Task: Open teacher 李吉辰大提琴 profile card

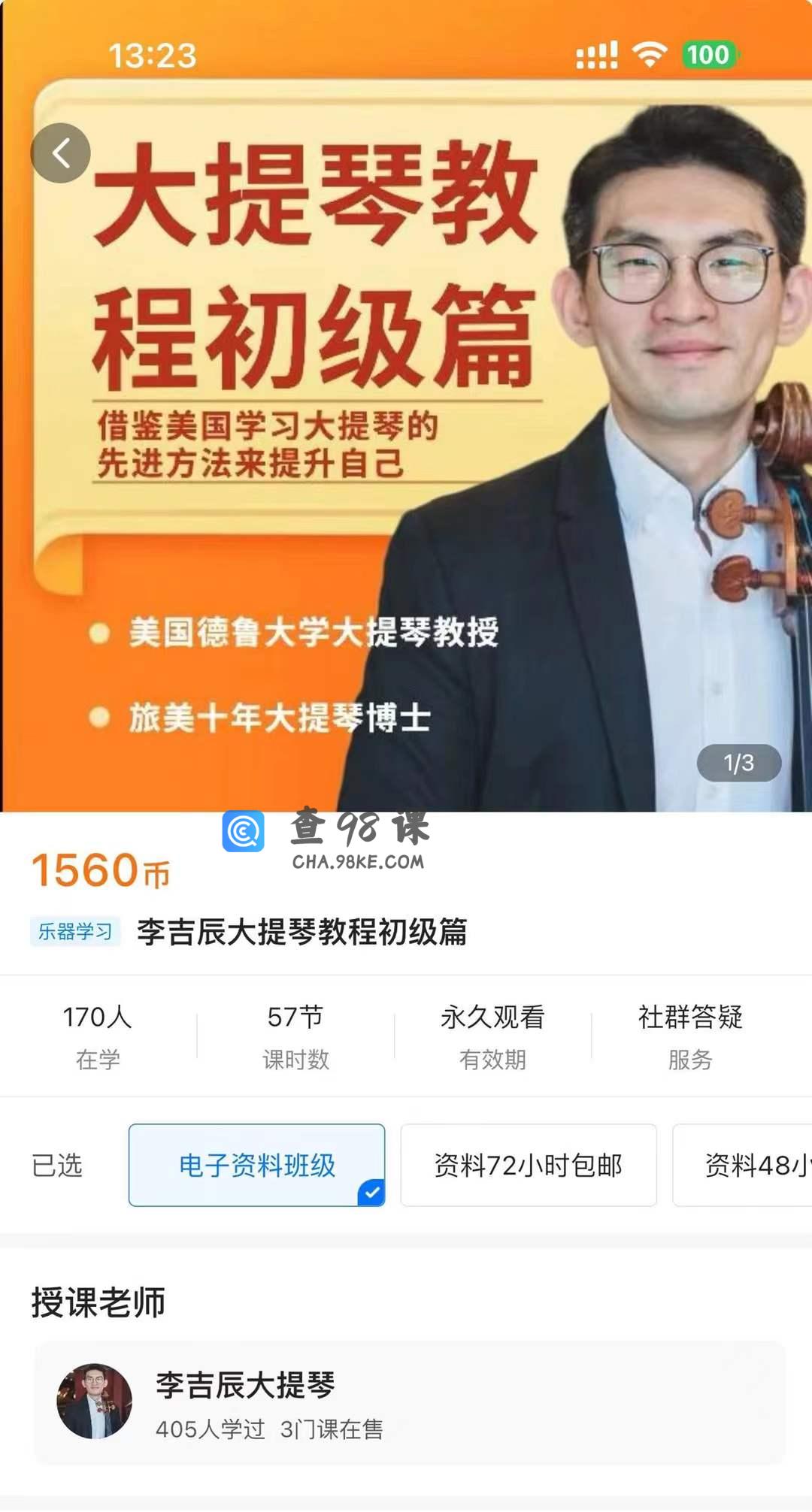Action: [410, 1402]
